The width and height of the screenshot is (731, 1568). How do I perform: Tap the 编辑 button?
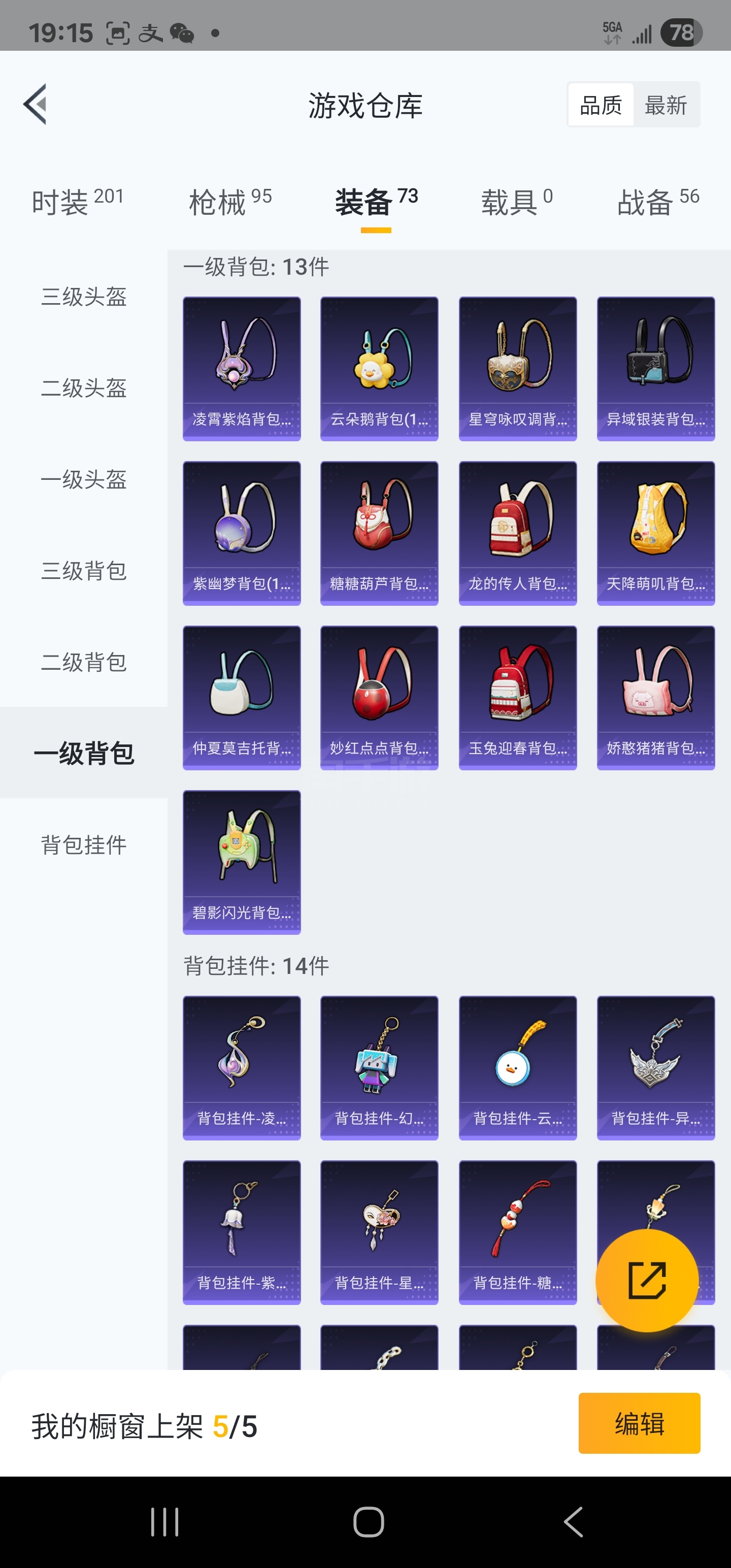(x=639, y=1423)
